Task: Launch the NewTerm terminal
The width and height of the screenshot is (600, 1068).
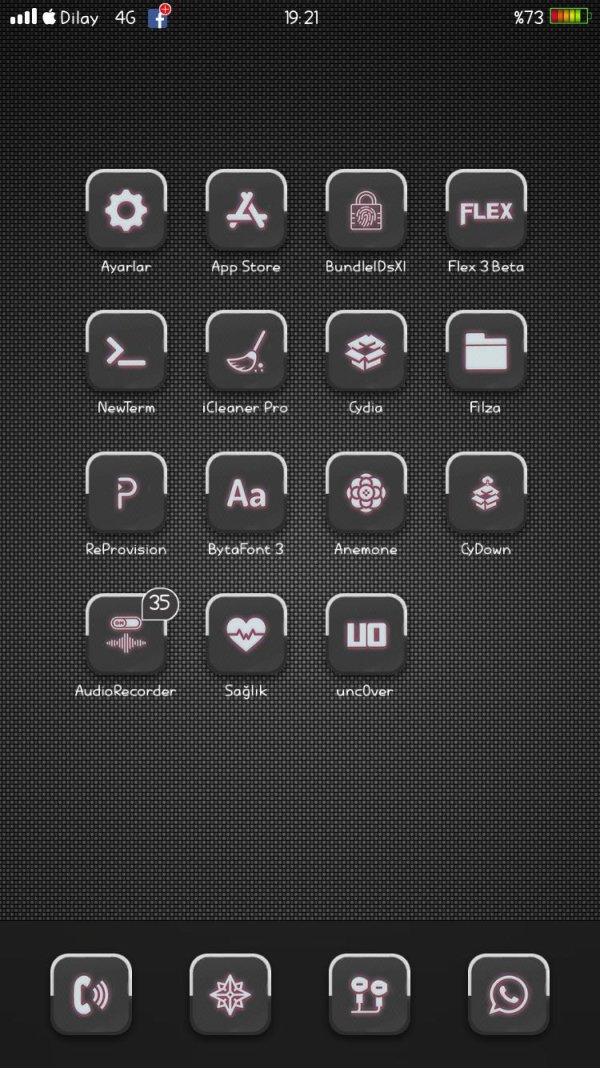Action: (126, 351)
